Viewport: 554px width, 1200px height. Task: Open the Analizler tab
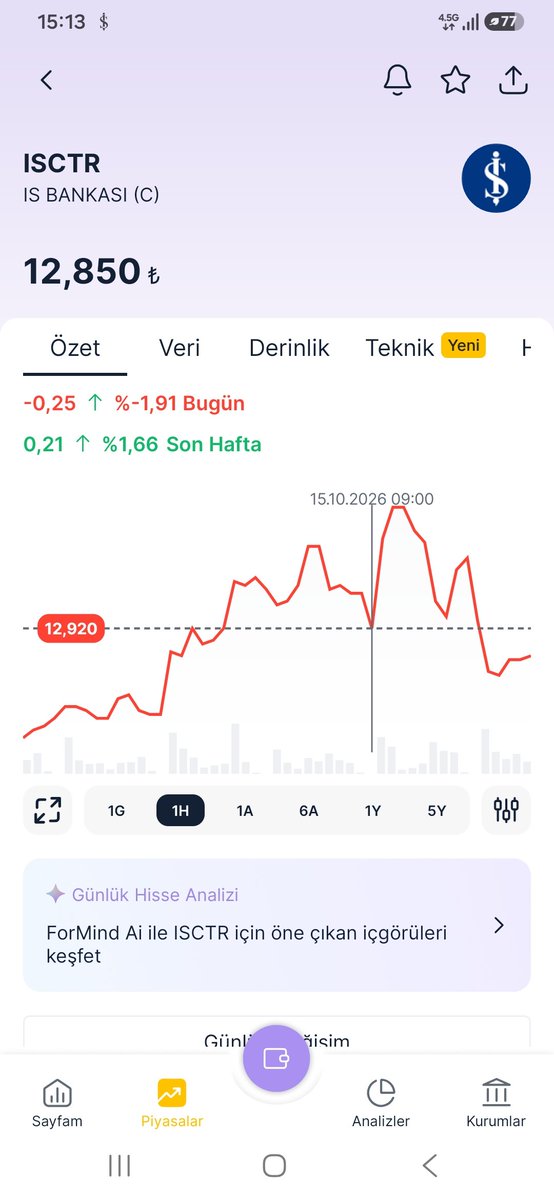pos(381,1103)
